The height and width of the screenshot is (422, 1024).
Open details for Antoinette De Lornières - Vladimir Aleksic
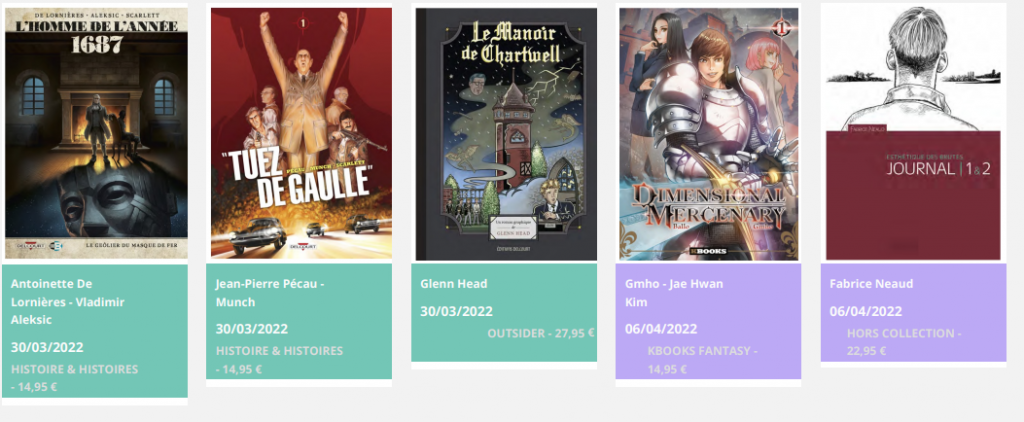(95, 331)
